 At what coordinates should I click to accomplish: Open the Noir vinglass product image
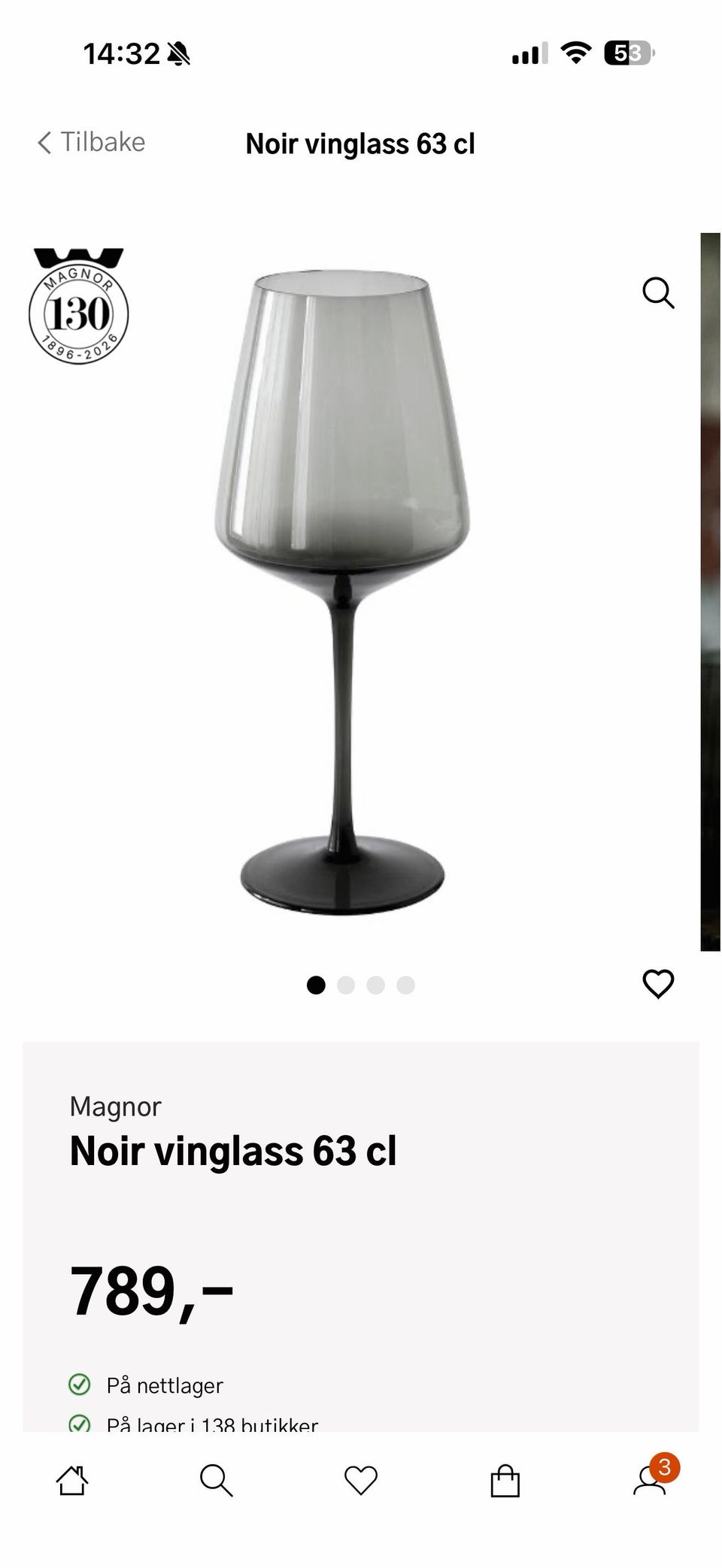(343, 592)
